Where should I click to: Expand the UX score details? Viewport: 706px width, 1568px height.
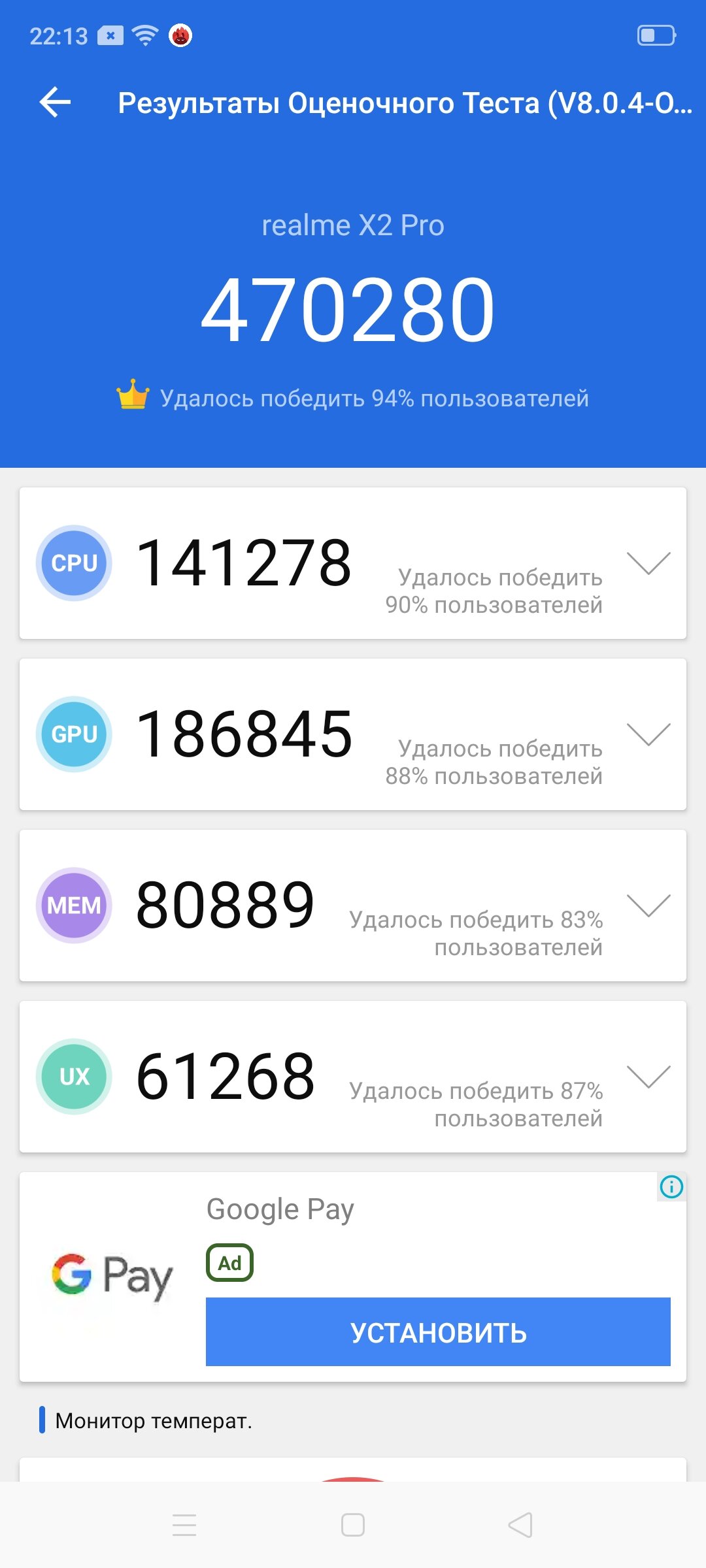point(648,1077)
